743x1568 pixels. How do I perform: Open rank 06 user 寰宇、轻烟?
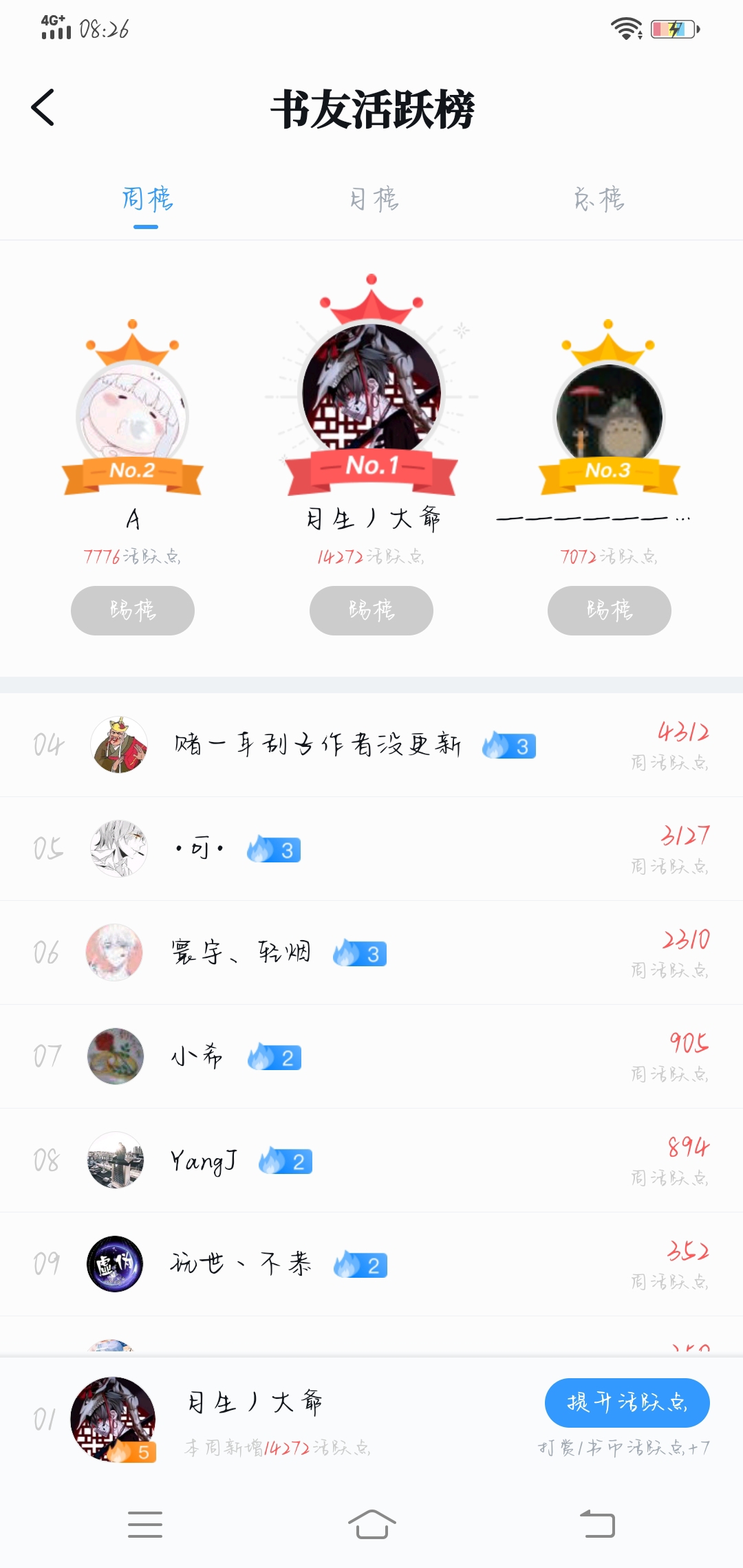[x=241, y=952]
